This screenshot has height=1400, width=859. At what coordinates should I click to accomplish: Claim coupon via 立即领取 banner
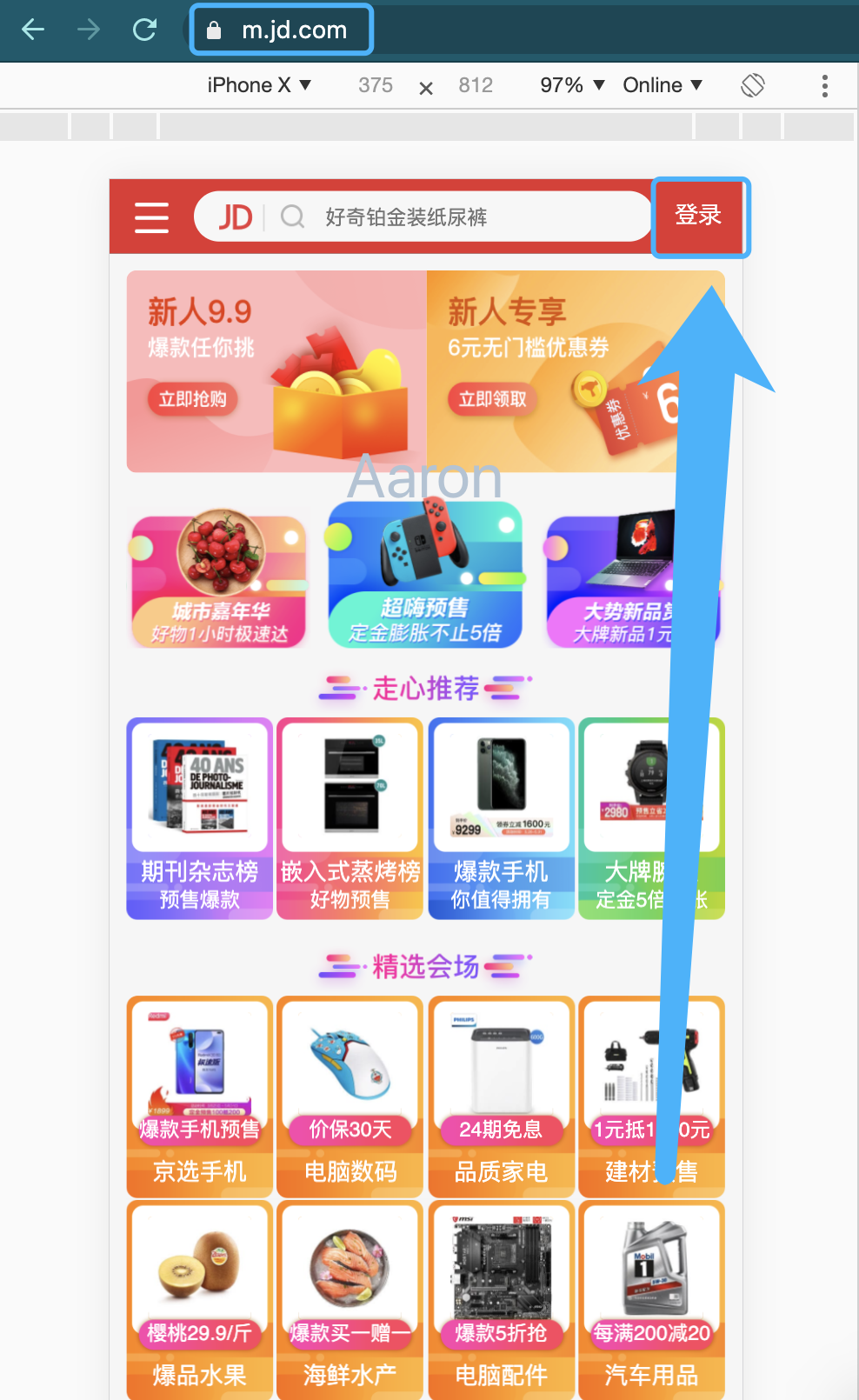[x=492, y=399]
